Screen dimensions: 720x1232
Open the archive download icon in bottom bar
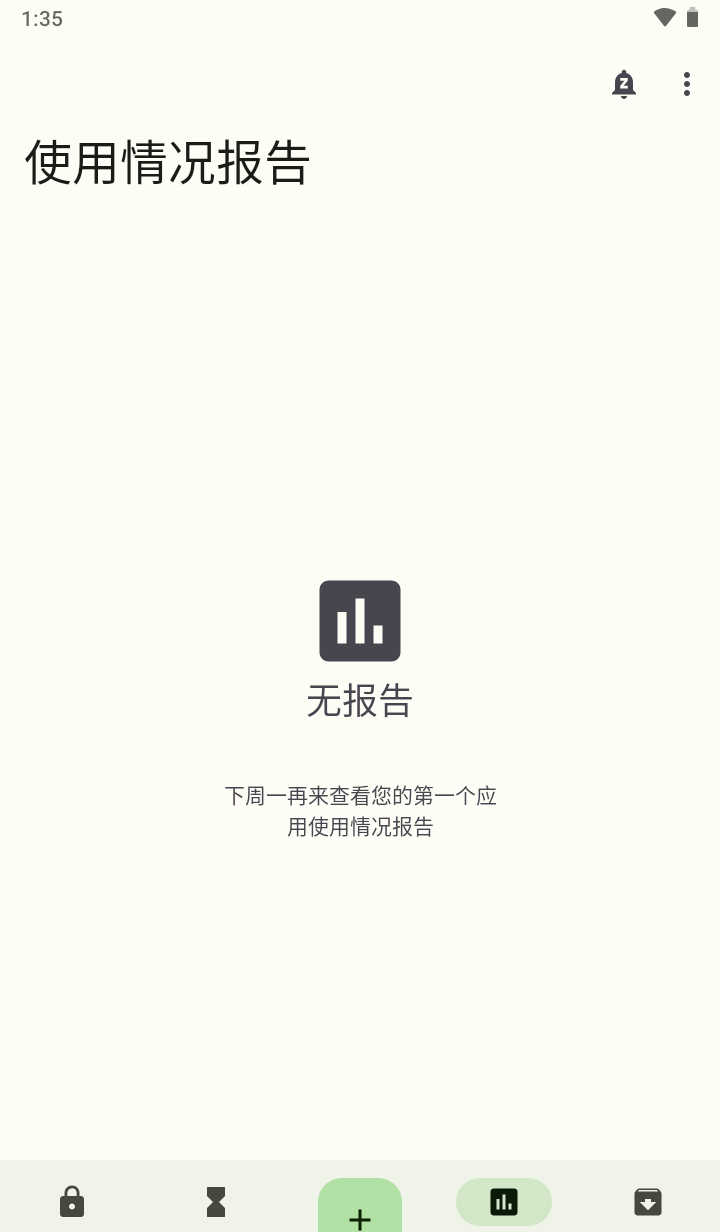pos(648,1202)
